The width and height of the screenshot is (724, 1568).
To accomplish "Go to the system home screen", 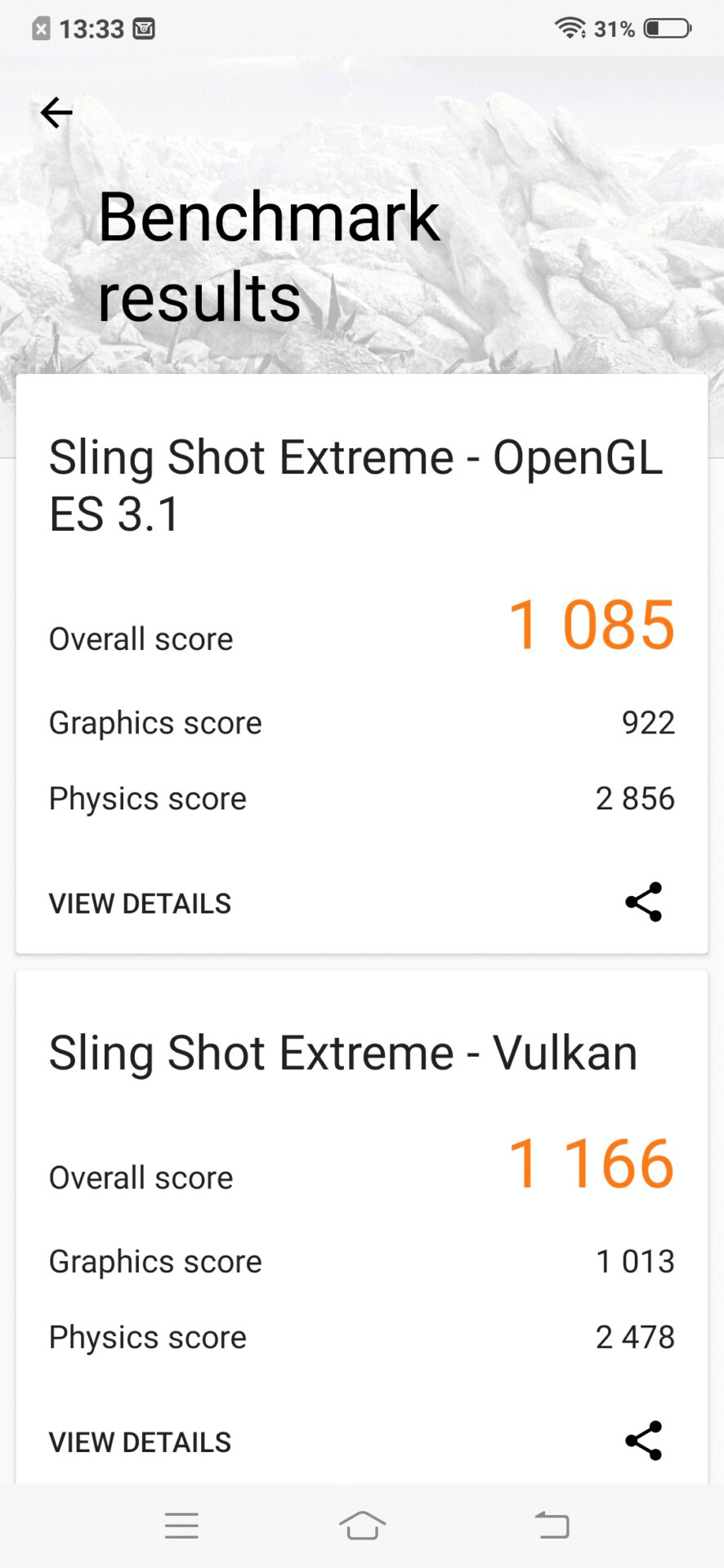I will pos(362,1526).
